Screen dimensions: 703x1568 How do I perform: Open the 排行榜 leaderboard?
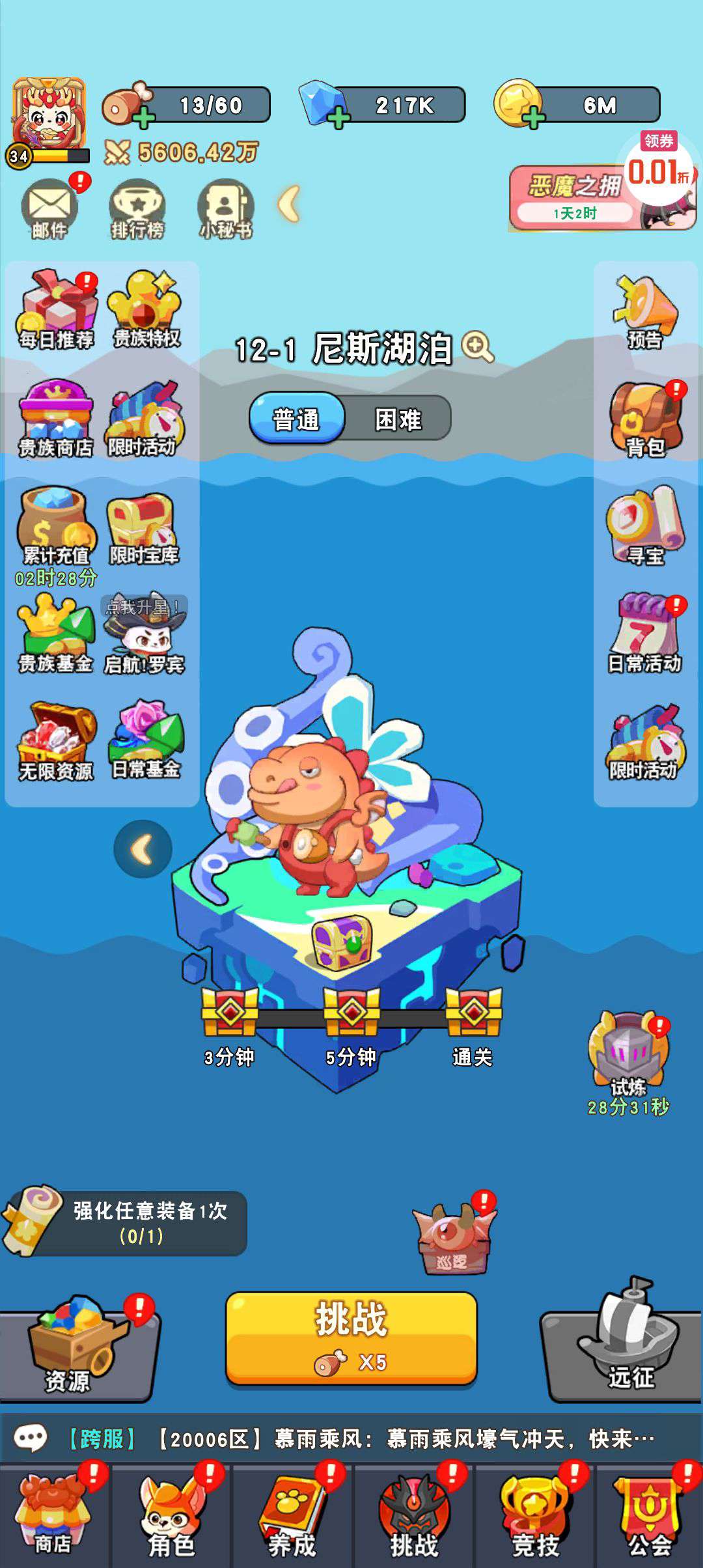(137, 210)
